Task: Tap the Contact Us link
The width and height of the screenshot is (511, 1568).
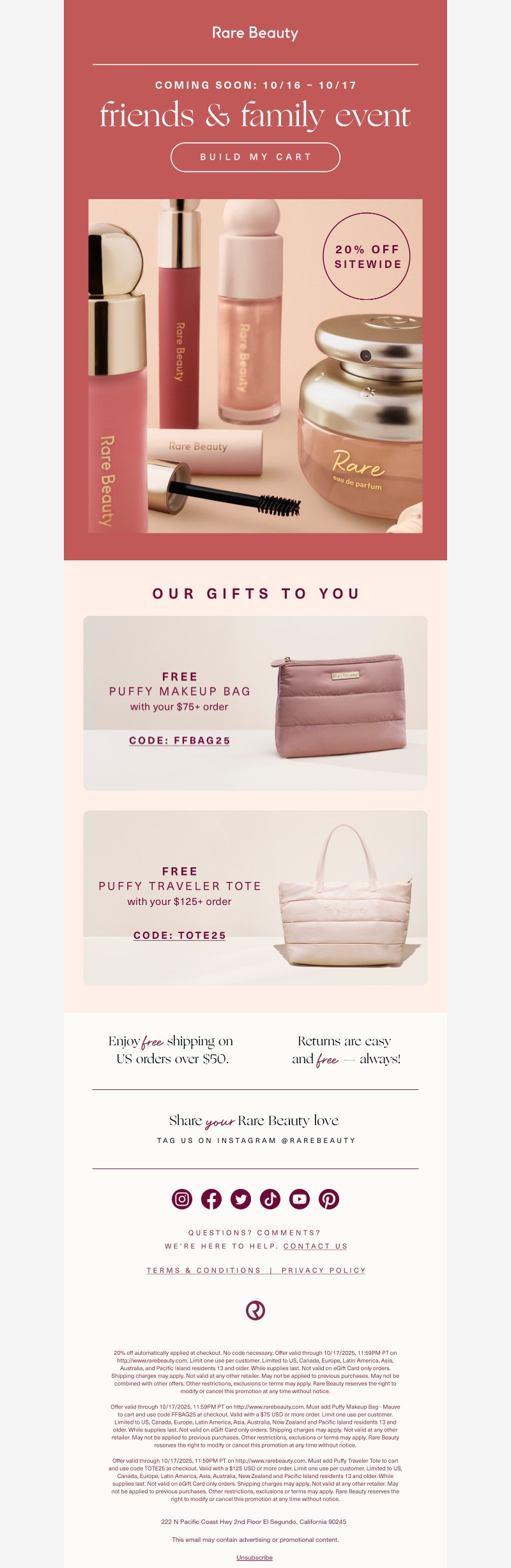Action: (315, 1246)
